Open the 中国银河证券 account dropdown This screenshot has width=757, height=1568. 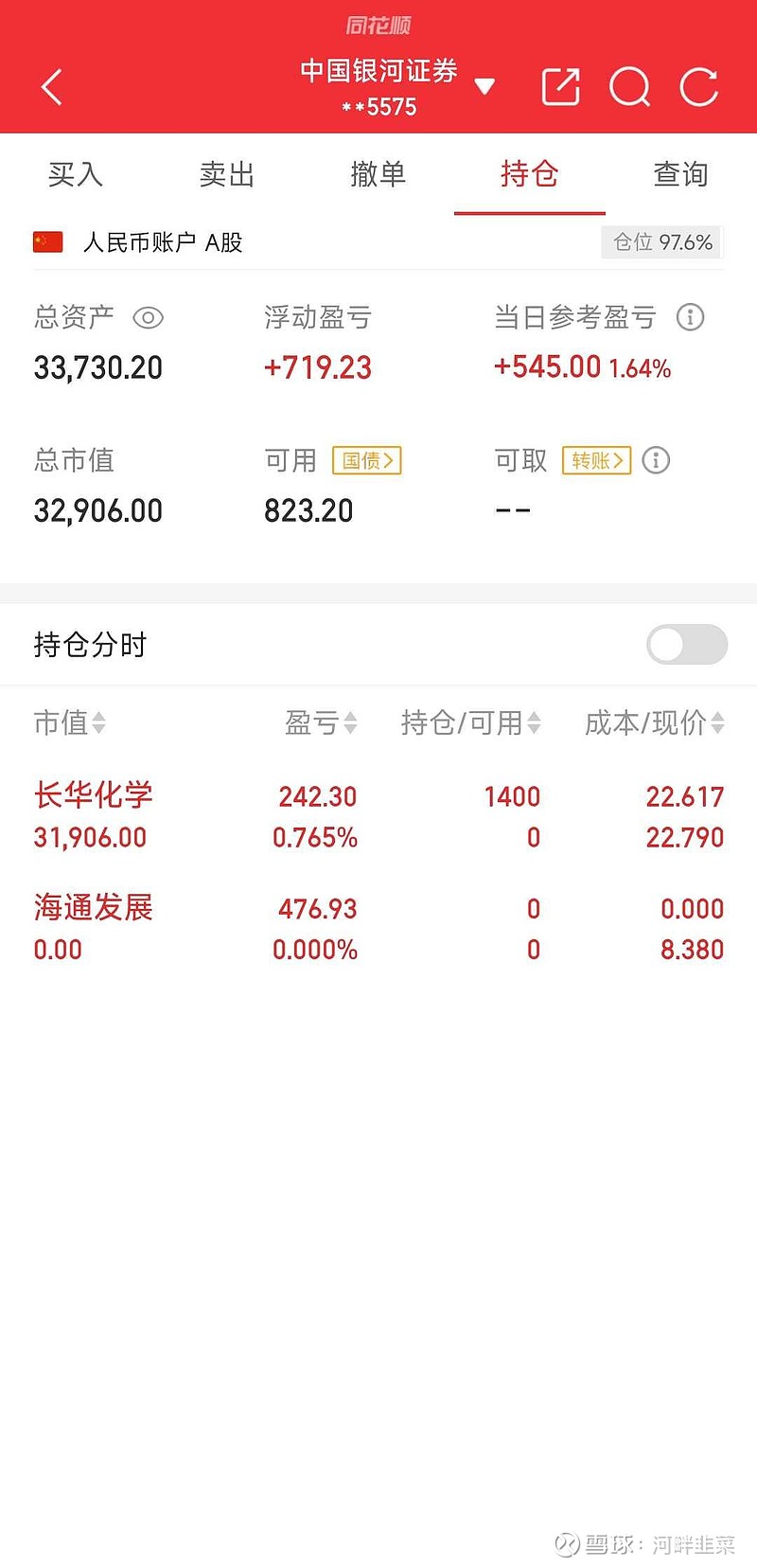484,87
